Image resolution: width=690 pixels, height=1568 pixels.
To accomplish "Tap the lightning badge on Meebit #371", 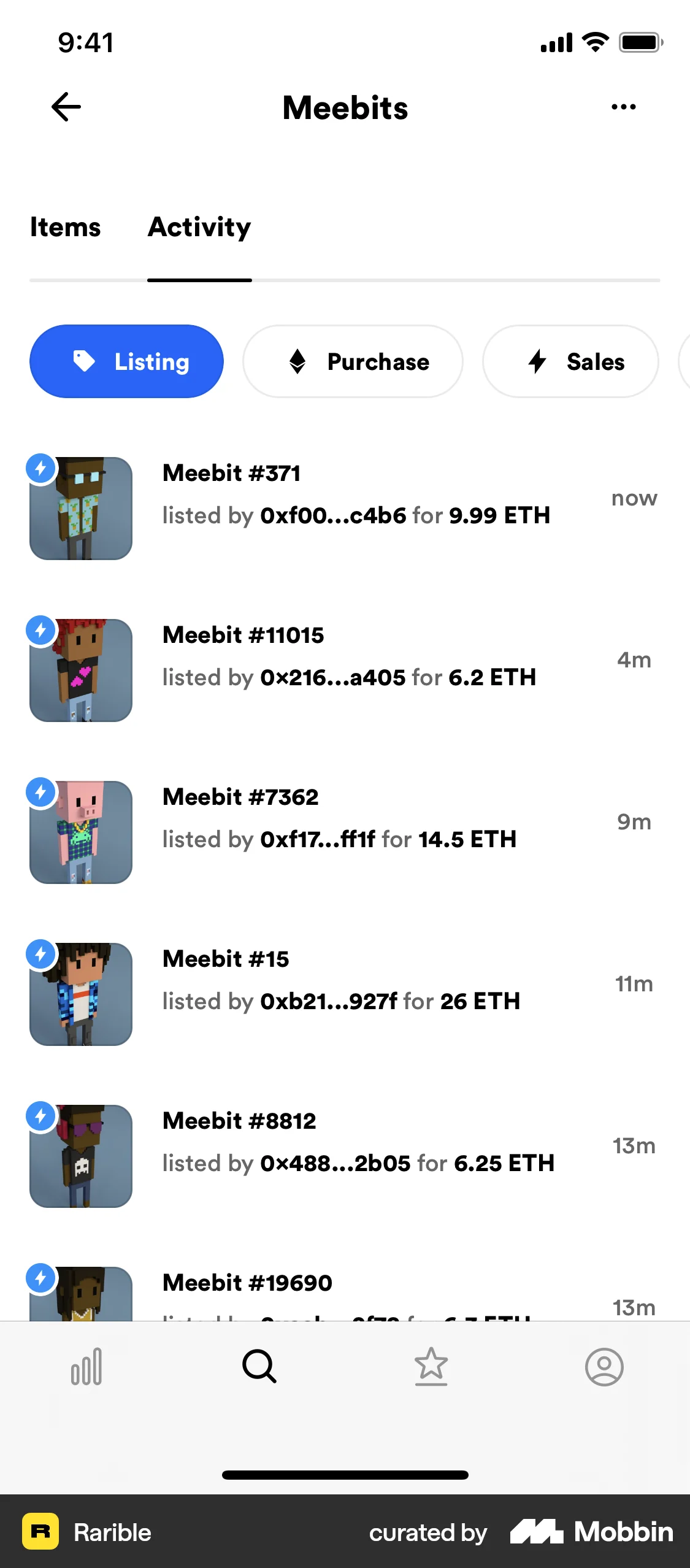I will click(40, 467).
